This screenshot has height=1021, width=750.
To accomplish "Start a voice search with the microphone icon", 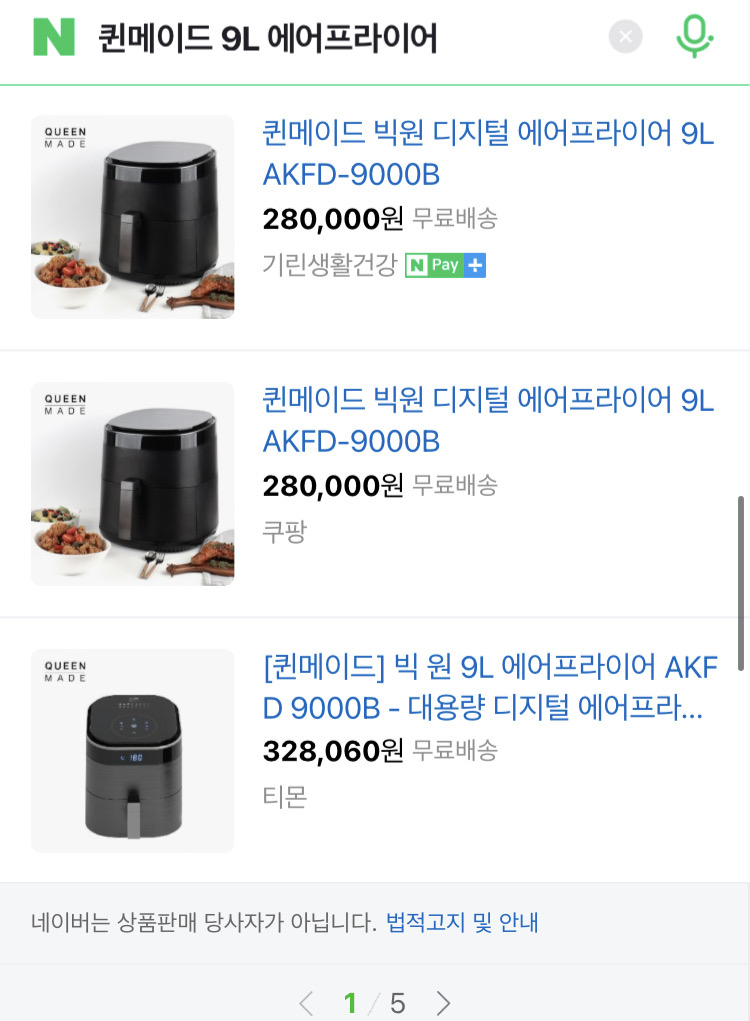I will tap(694, 36).
